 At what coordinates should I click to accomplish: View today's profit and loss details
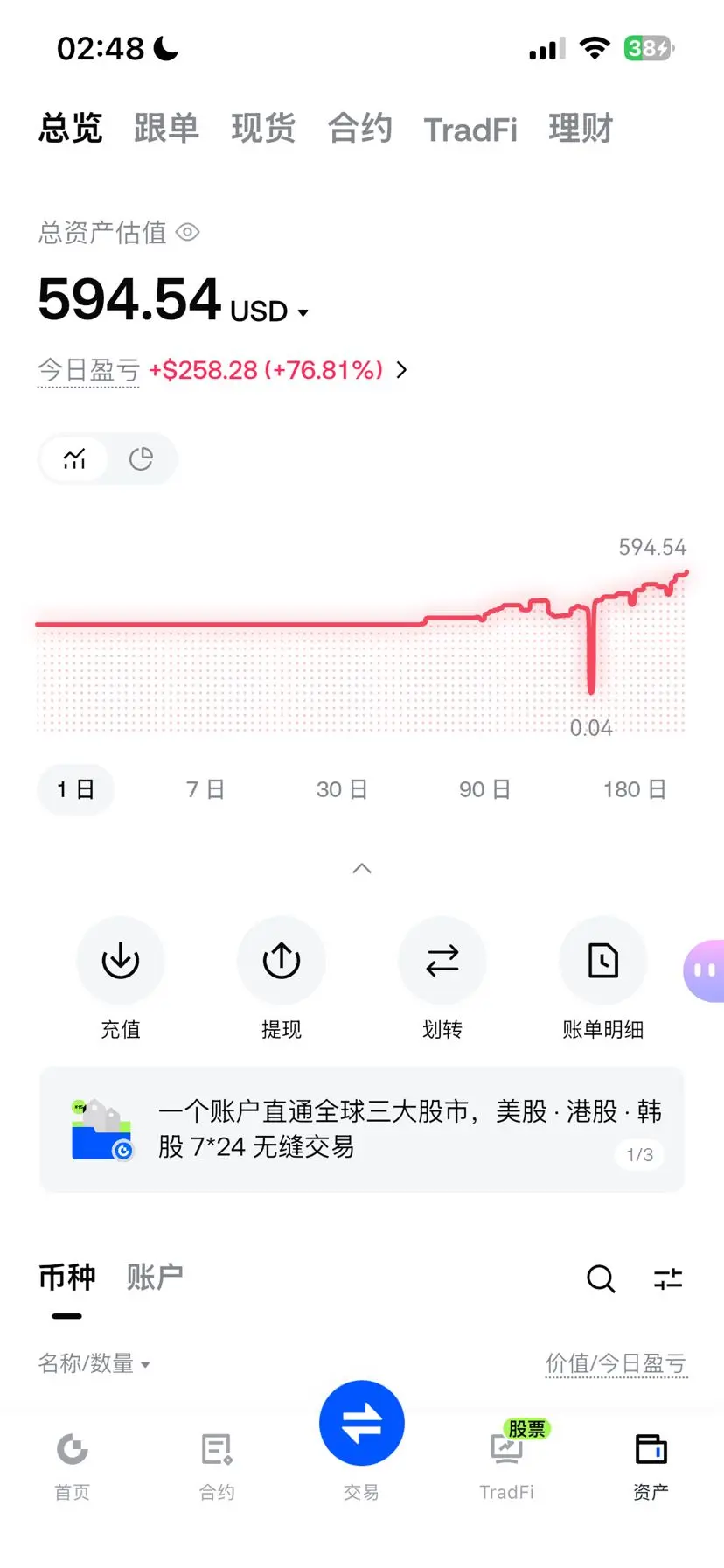click(401, 370)
